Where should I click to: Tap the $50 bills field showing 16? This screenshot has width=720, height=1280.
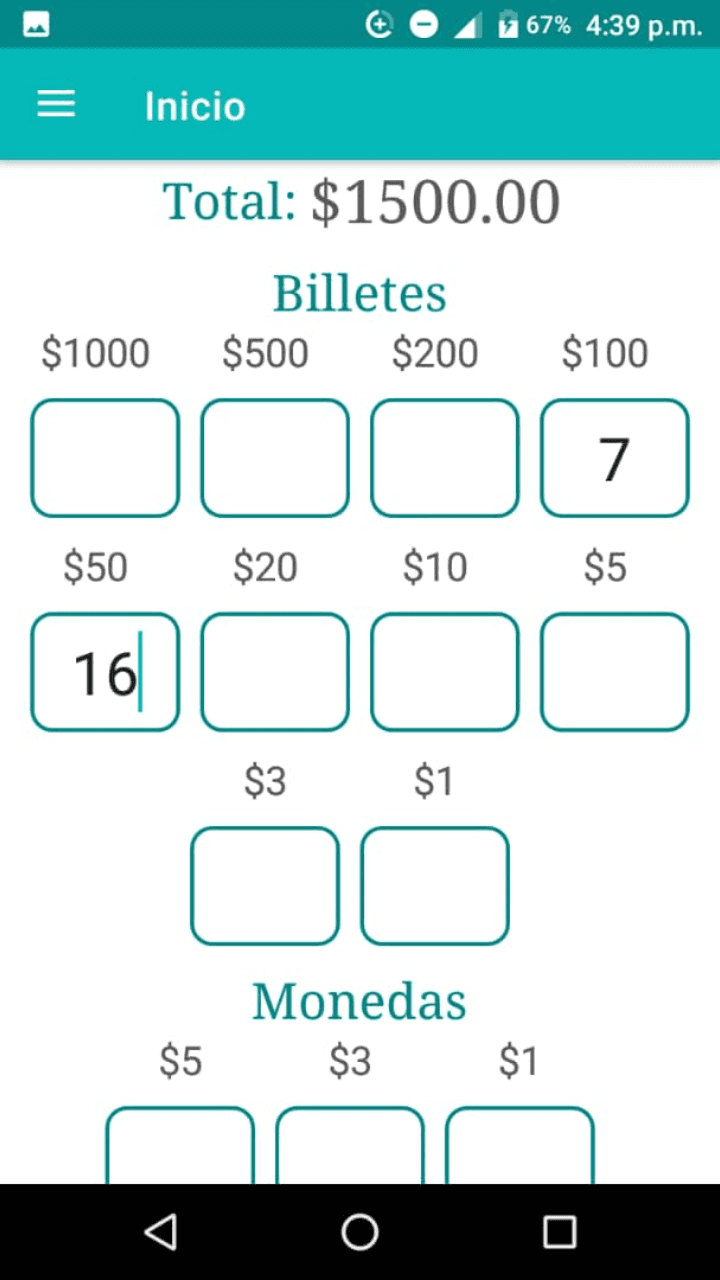click(x=105, y=672)
